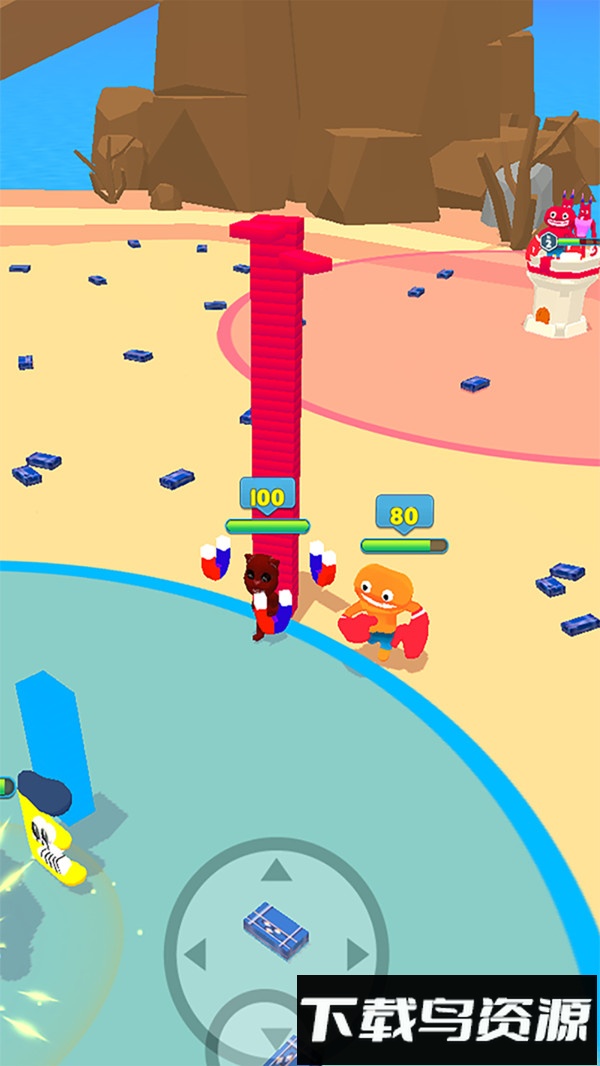Tap the up arrow on the joystick
Screen dimensions: 600x1066
click(x=275, y=872)
